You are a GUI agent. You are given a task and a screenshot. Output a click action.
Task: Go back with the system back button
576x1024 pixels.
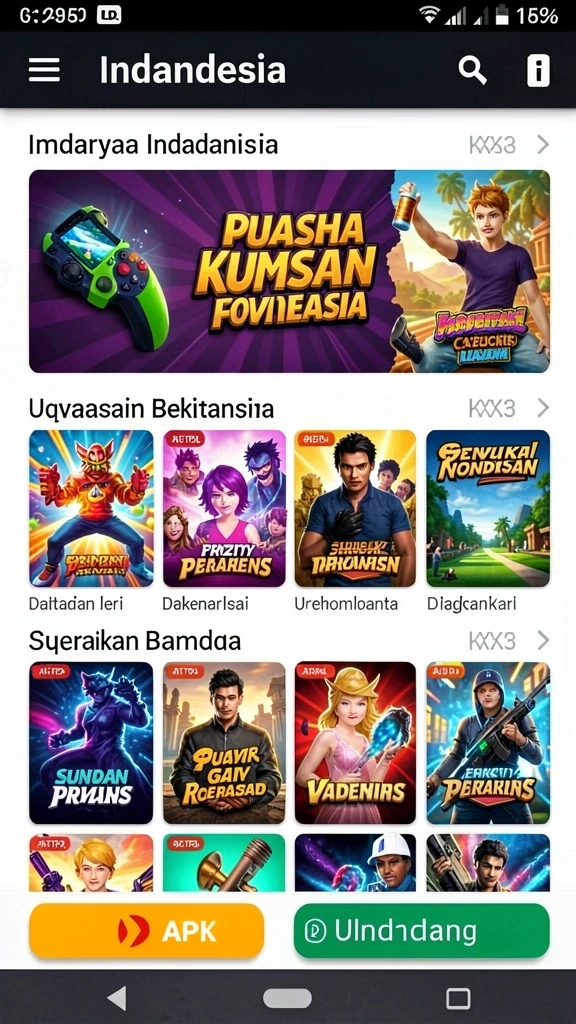(116, 998)
